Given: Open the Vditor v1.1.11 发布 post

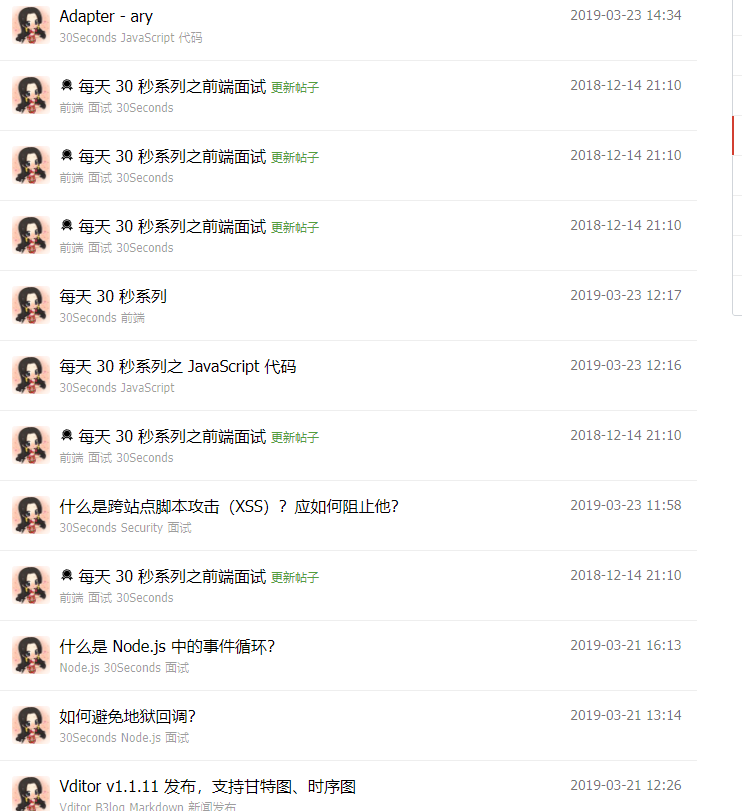Looking at the screenshot, I should (x=207, y=787).
